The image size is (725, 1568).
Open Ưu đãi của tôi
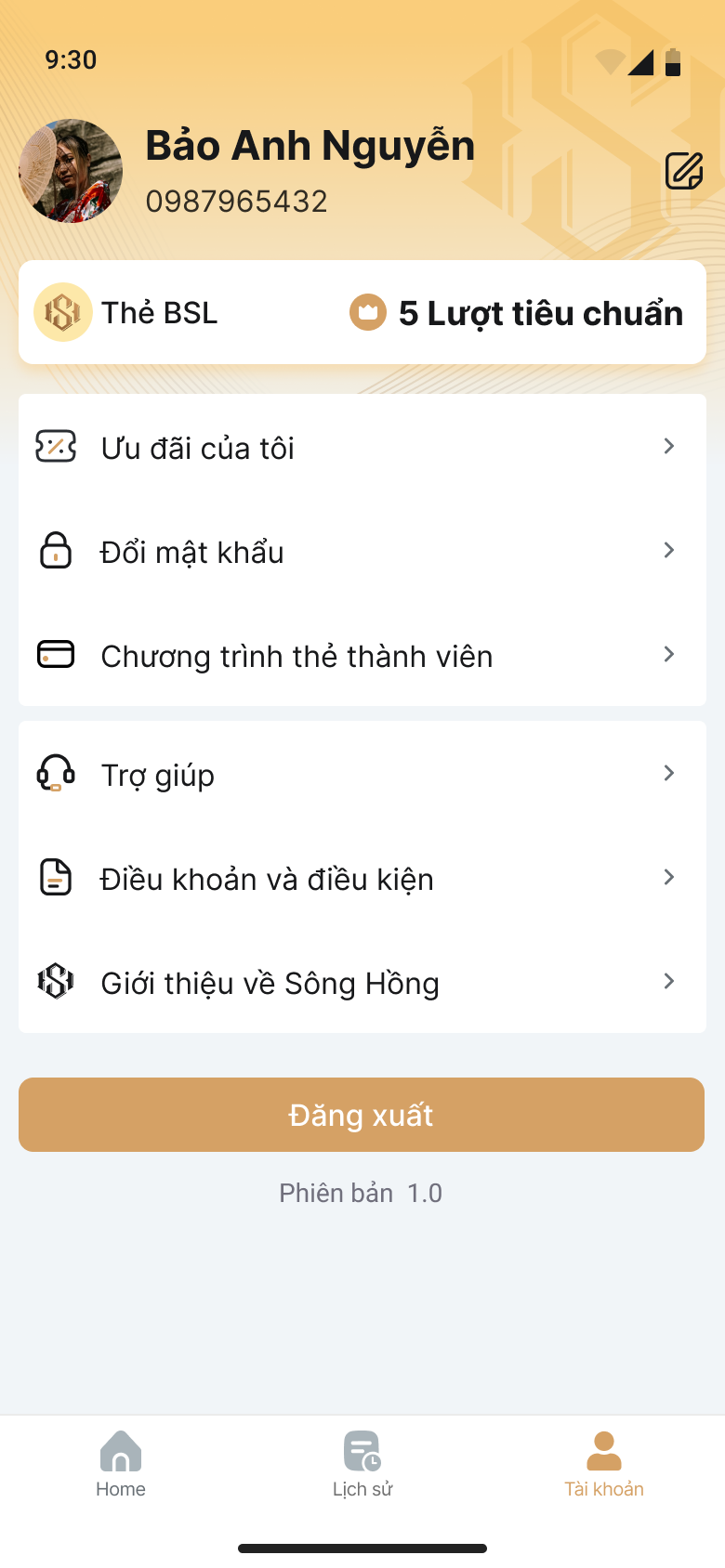[362, 447]
